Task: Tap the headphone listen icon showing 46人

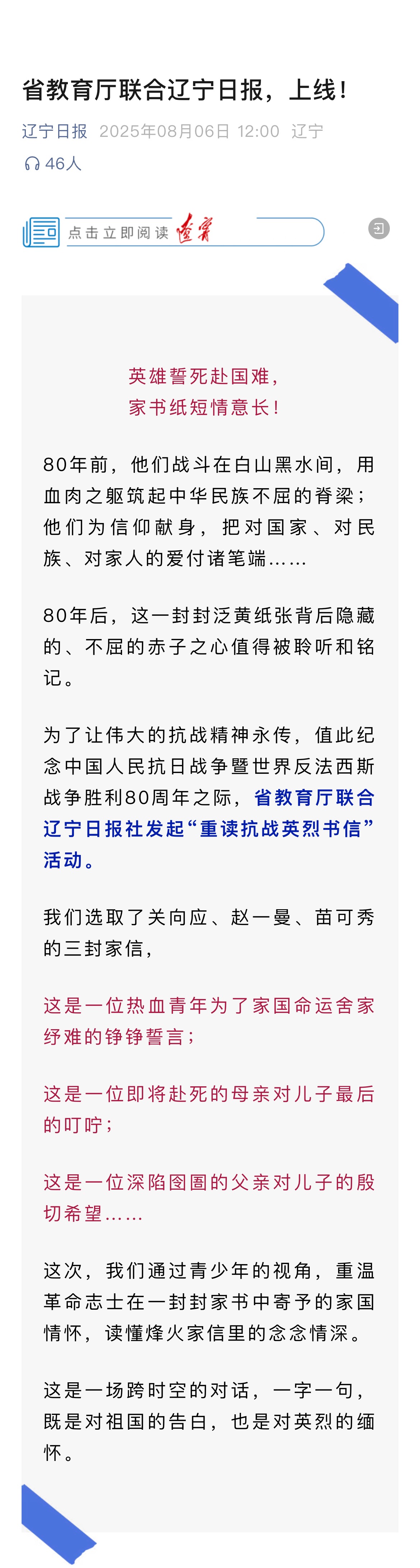Action: [32, 164]
